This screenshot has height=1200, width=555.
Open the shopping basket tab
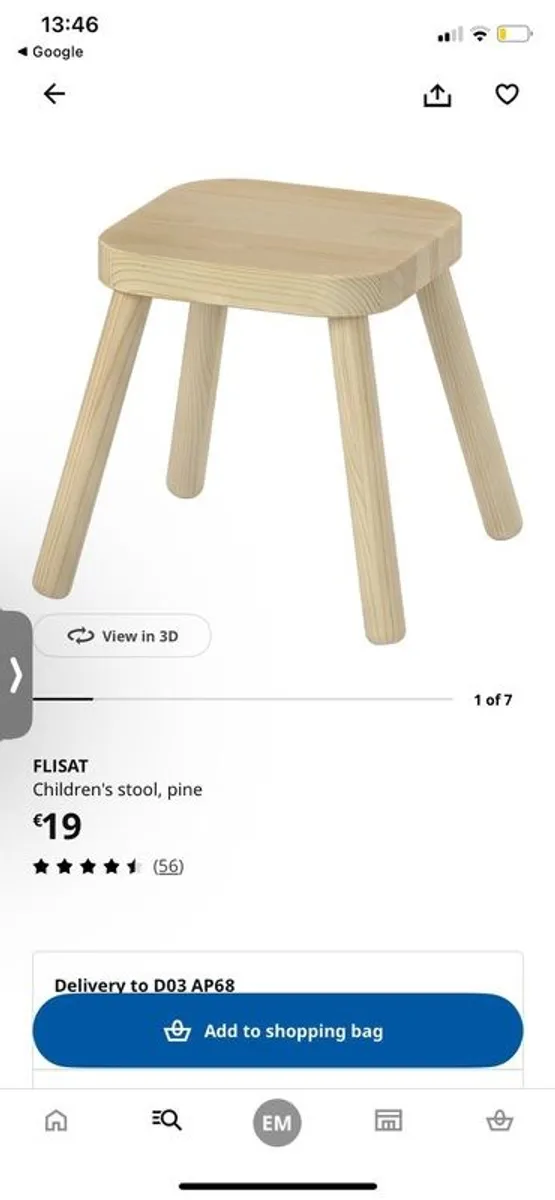click(499, 1121)
